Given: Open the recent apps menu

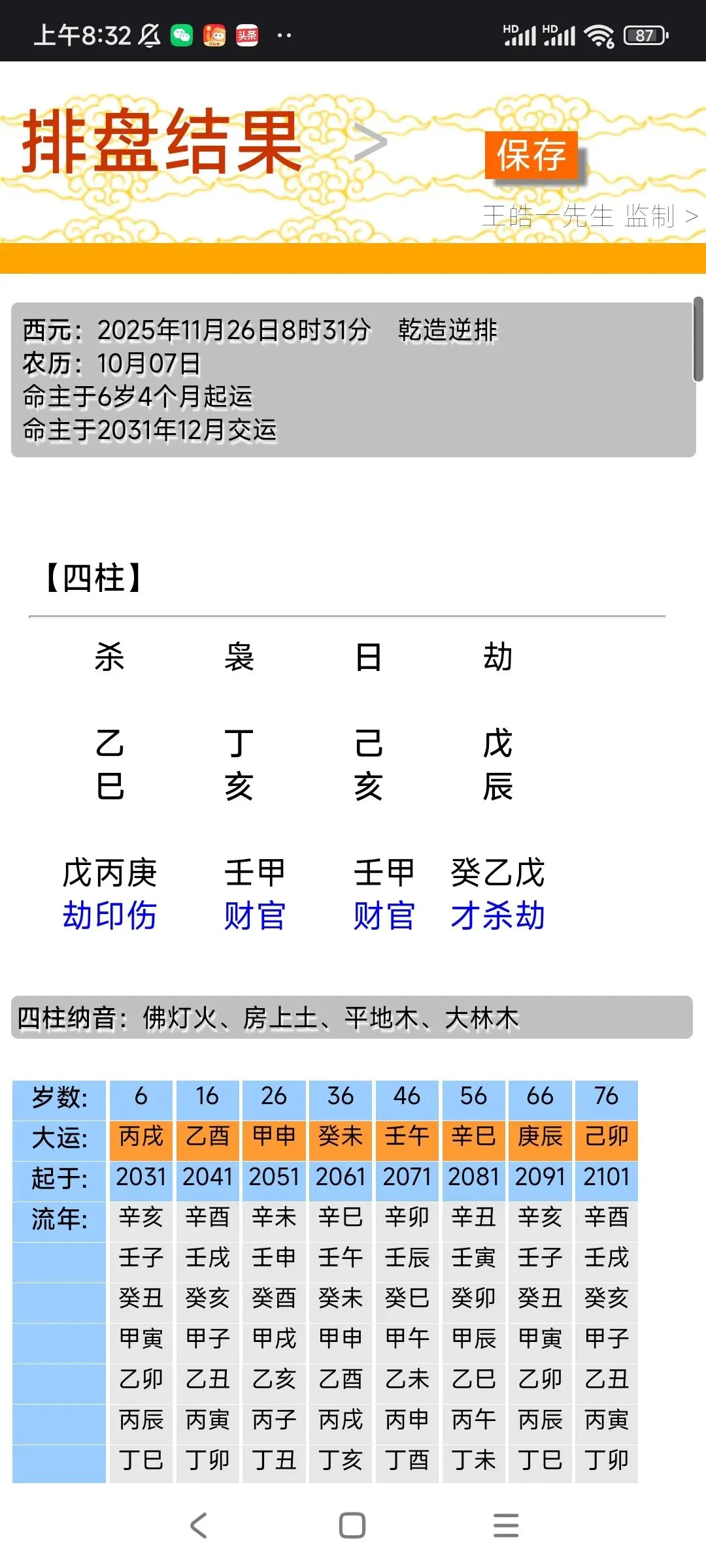Looking at the screenshot, I should pyautogui.click(x=506, y=1526).
